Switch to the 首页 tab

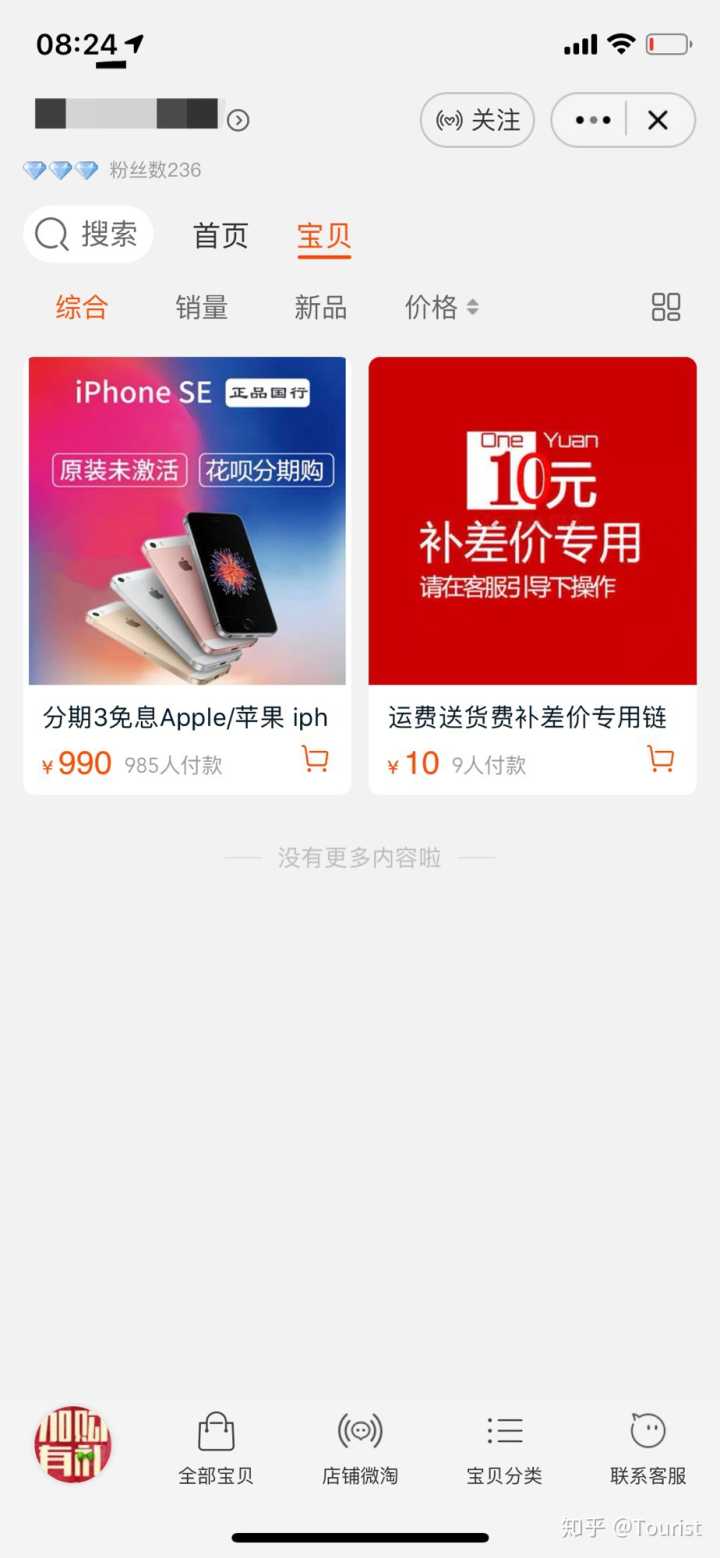(220, 236)
